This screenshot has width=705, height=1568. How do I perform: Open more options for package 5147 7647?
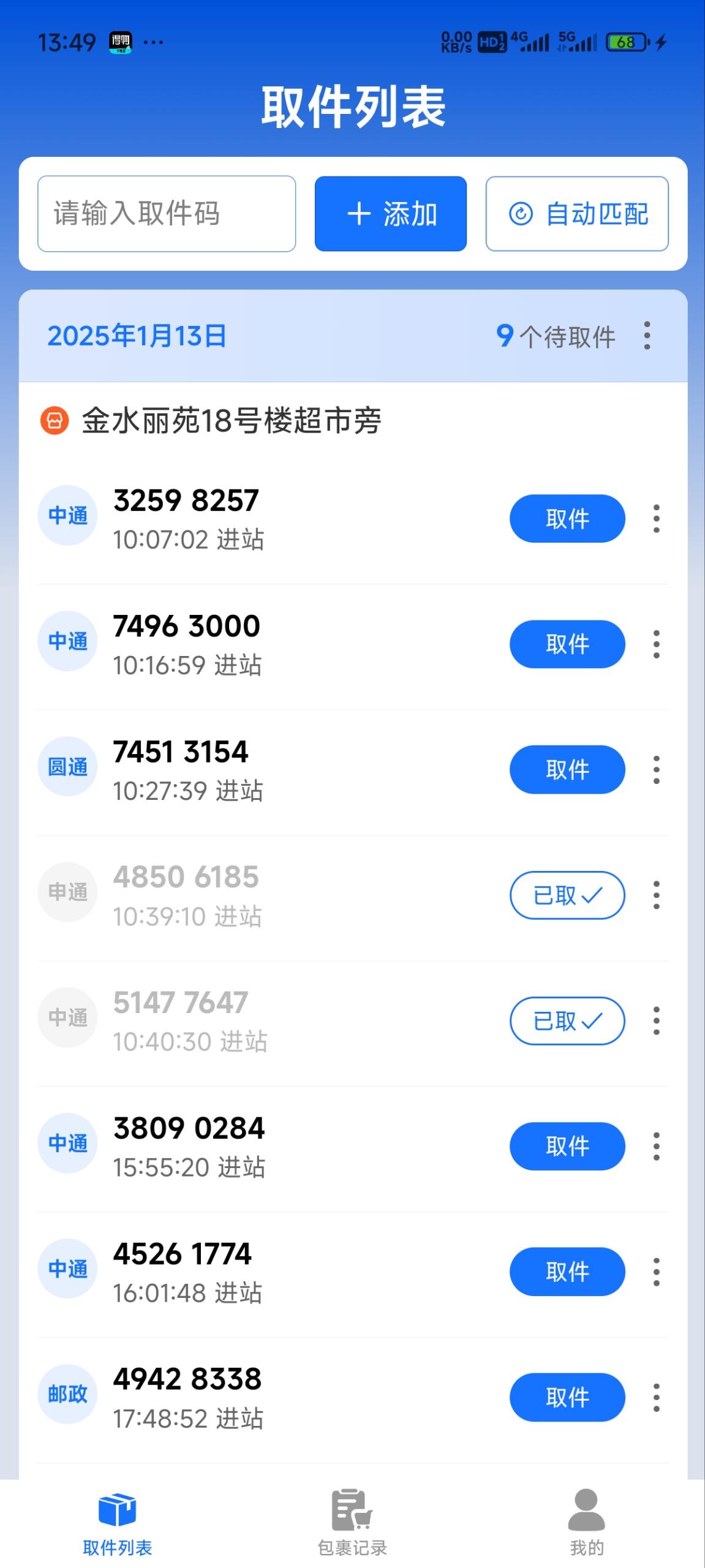657,1021
